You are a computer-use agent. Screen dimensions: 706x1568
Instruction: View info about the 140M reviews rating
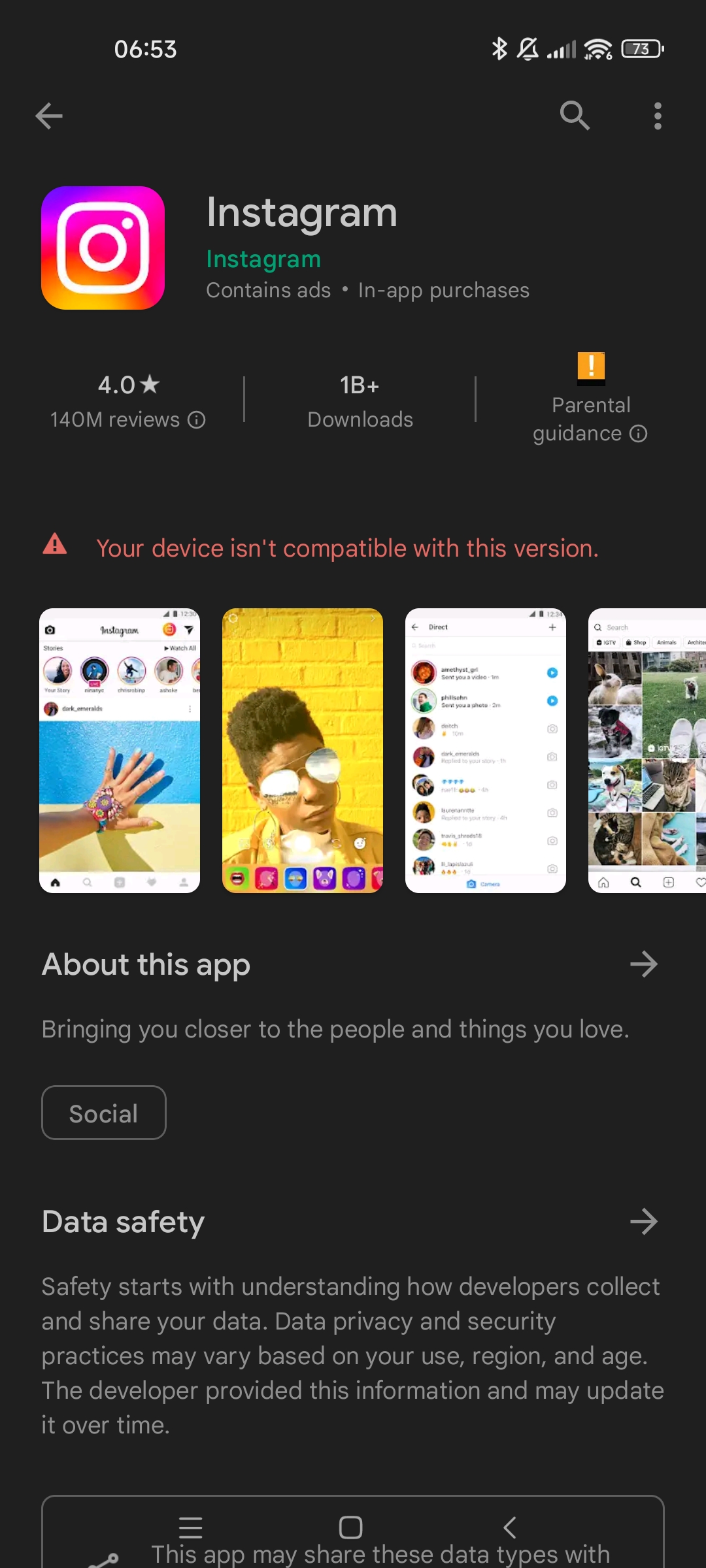pos(196,419)
